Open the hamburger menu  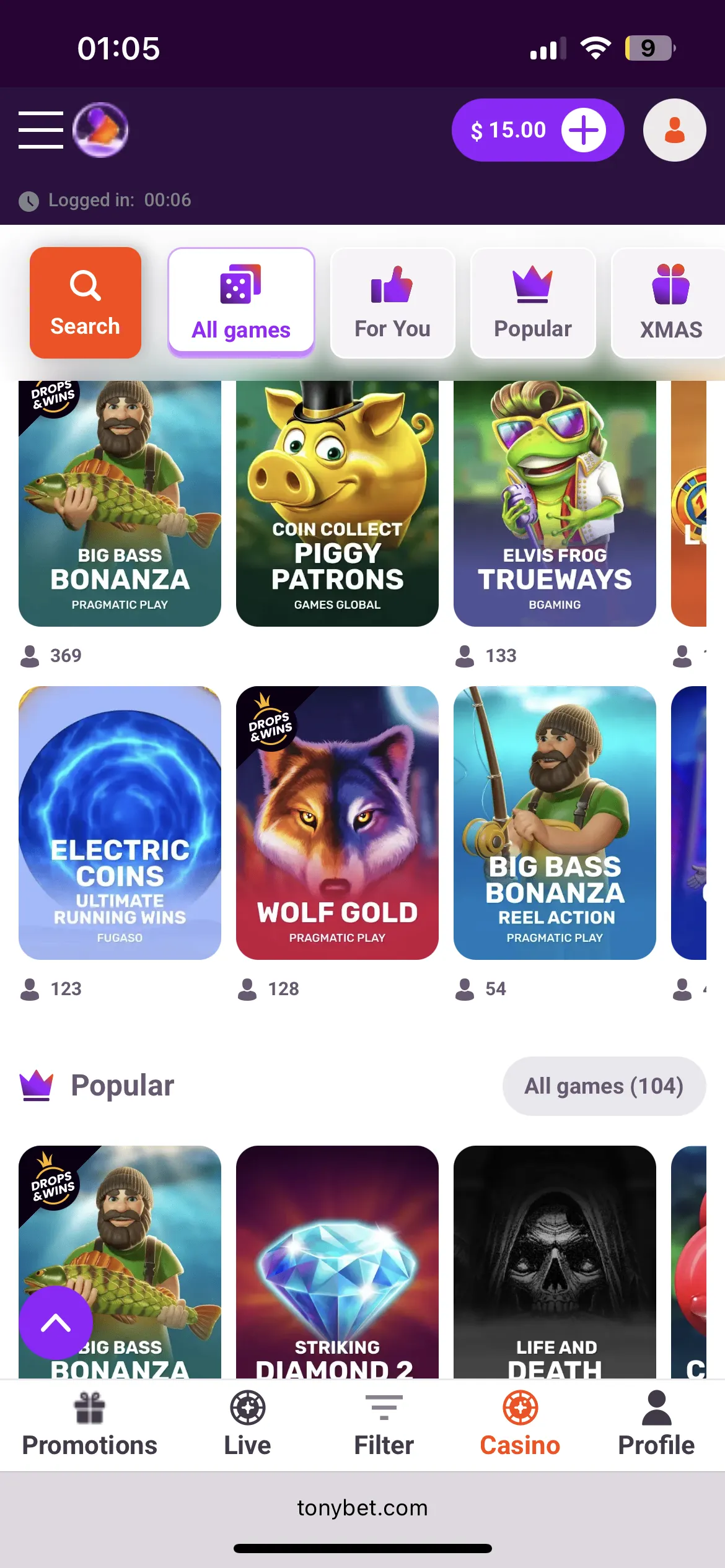click(41, 130)
